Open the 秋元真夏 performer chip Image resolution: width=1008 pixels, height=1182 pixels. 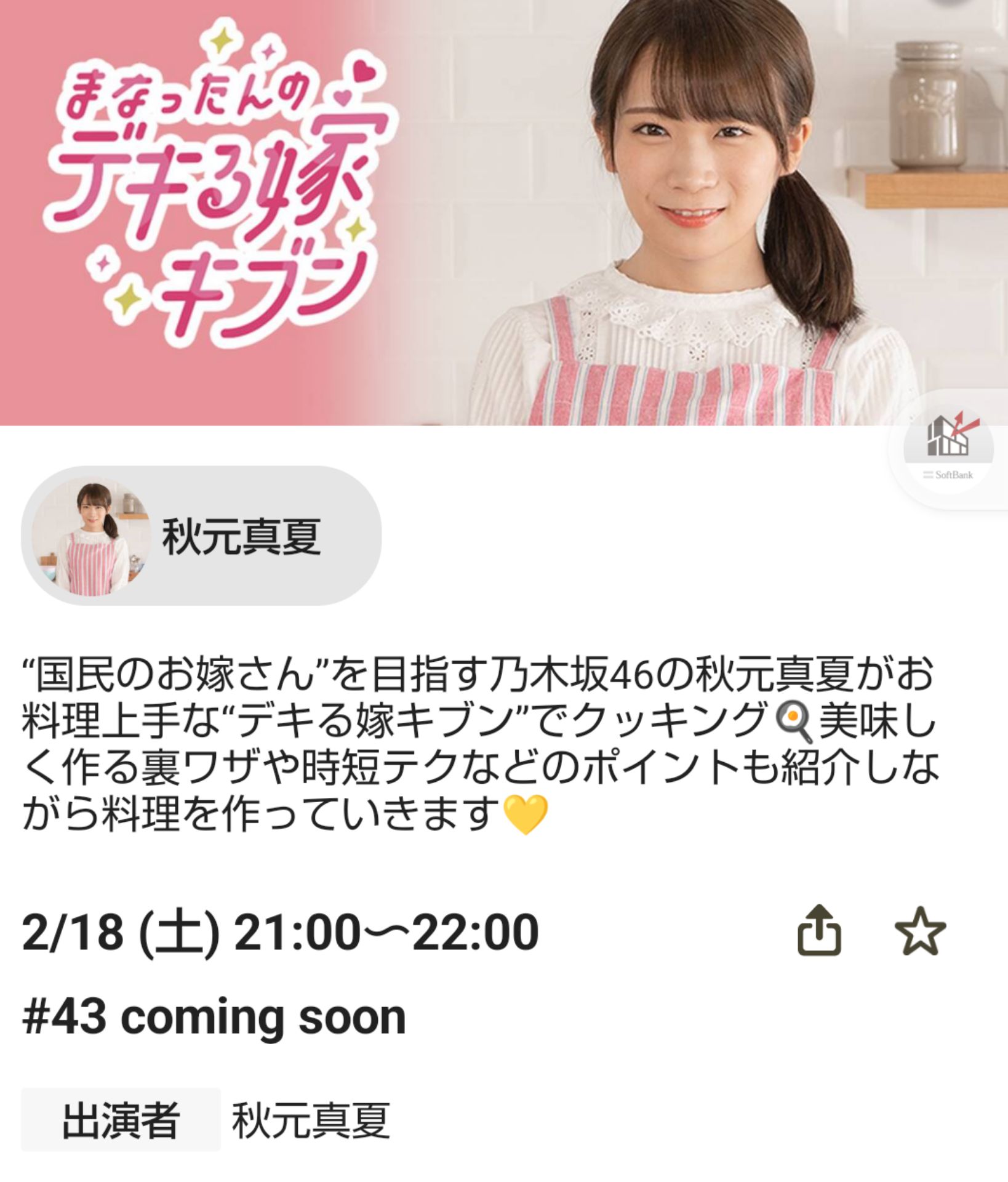[201, 536]
